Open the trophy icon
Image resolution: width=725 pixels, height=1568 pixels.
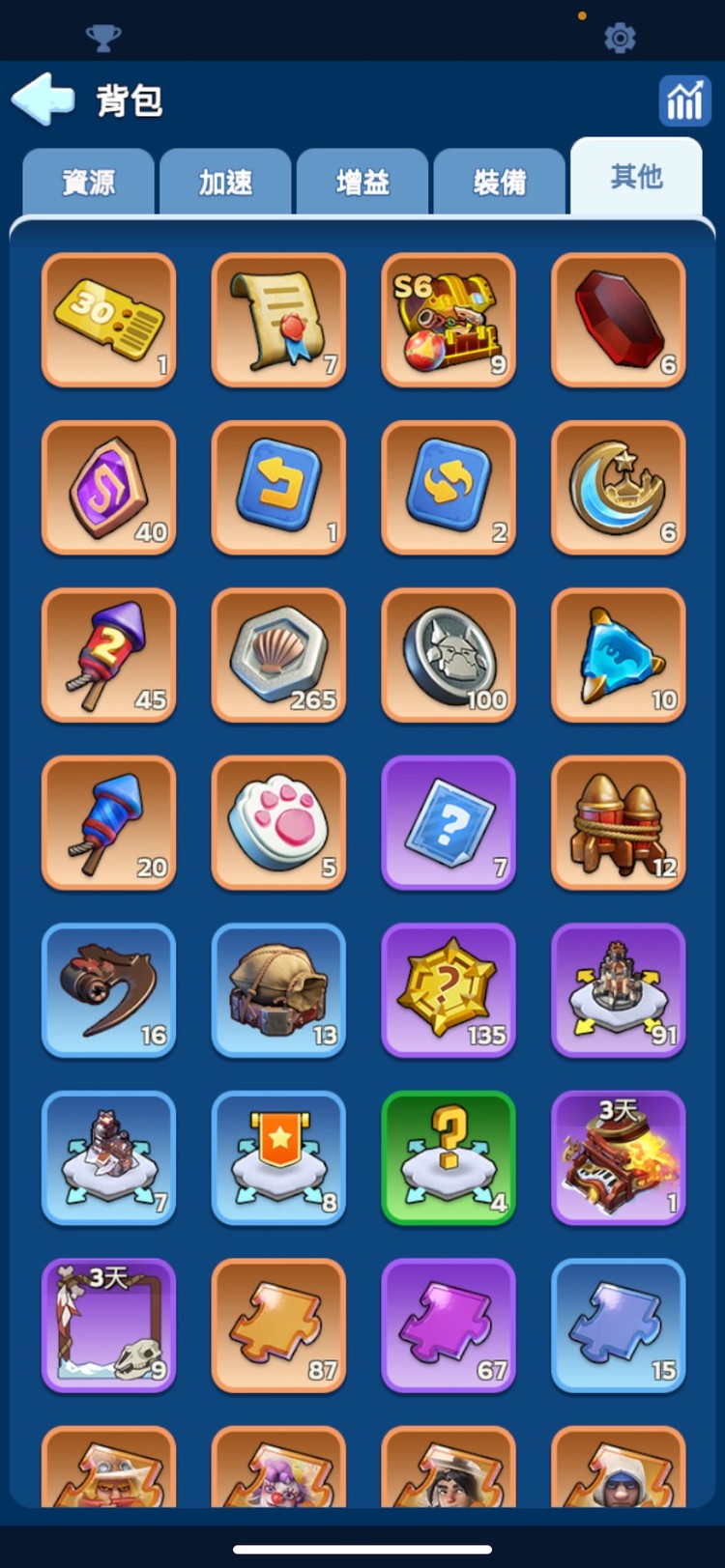pos(102,38)
